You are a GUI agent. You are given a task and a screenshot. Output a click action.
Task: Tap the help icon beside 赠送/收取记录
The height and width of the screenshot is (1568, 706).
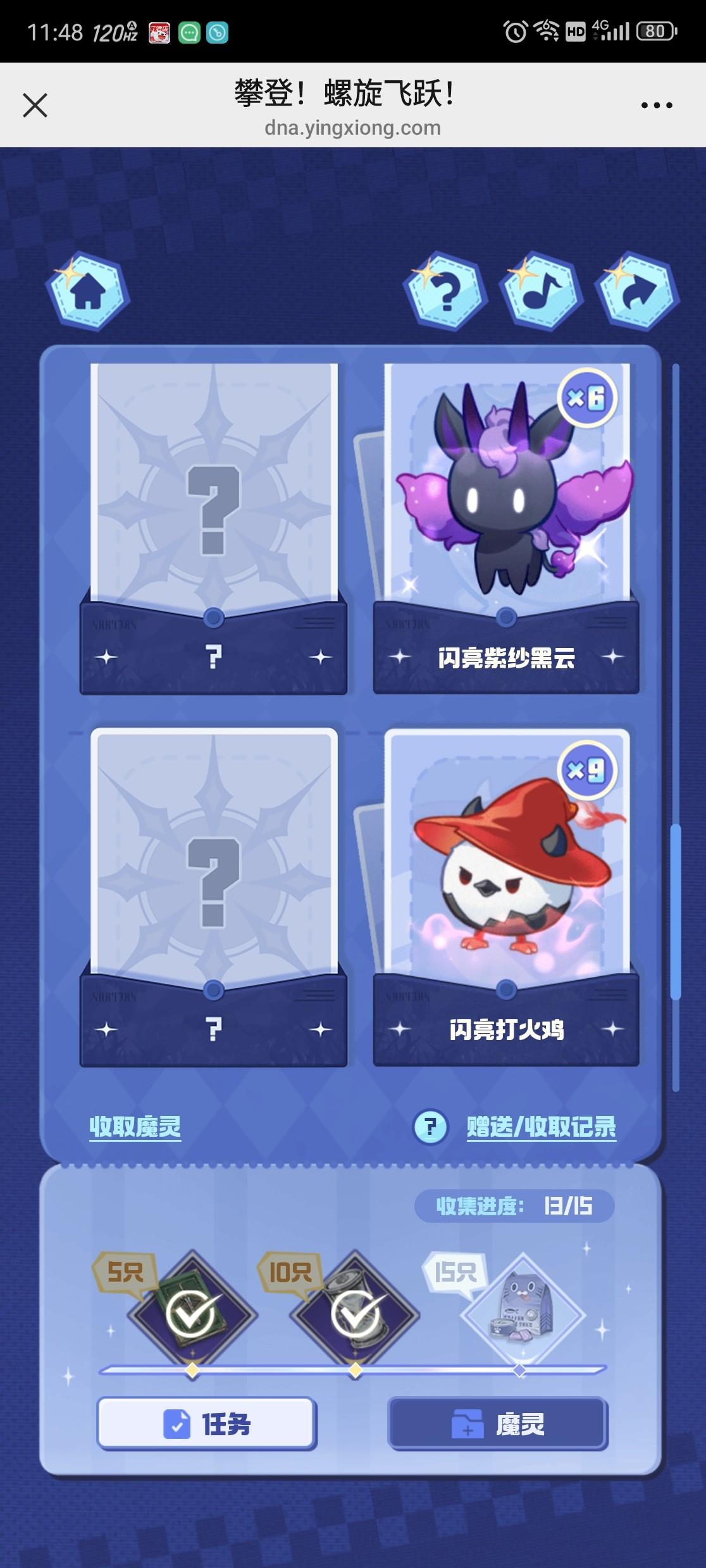(x=430, y=1126)
